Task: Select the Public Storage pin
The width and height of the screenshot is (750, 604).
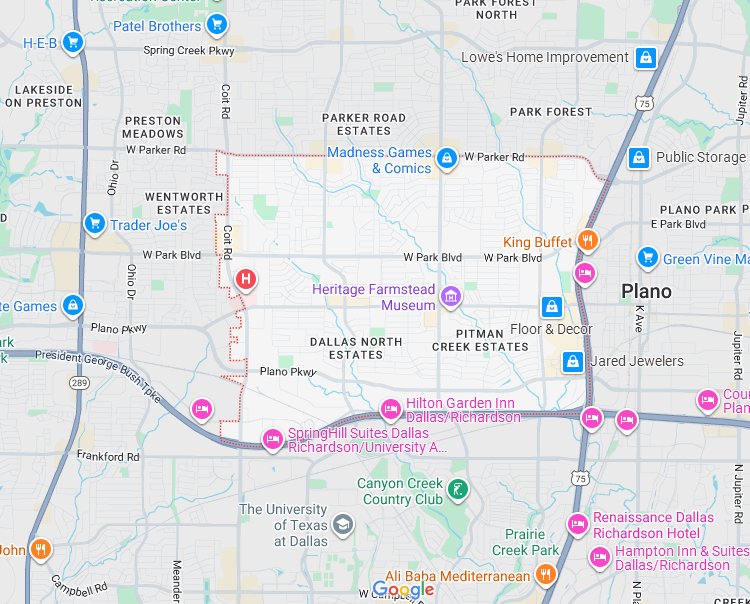Action: (639, 157)
